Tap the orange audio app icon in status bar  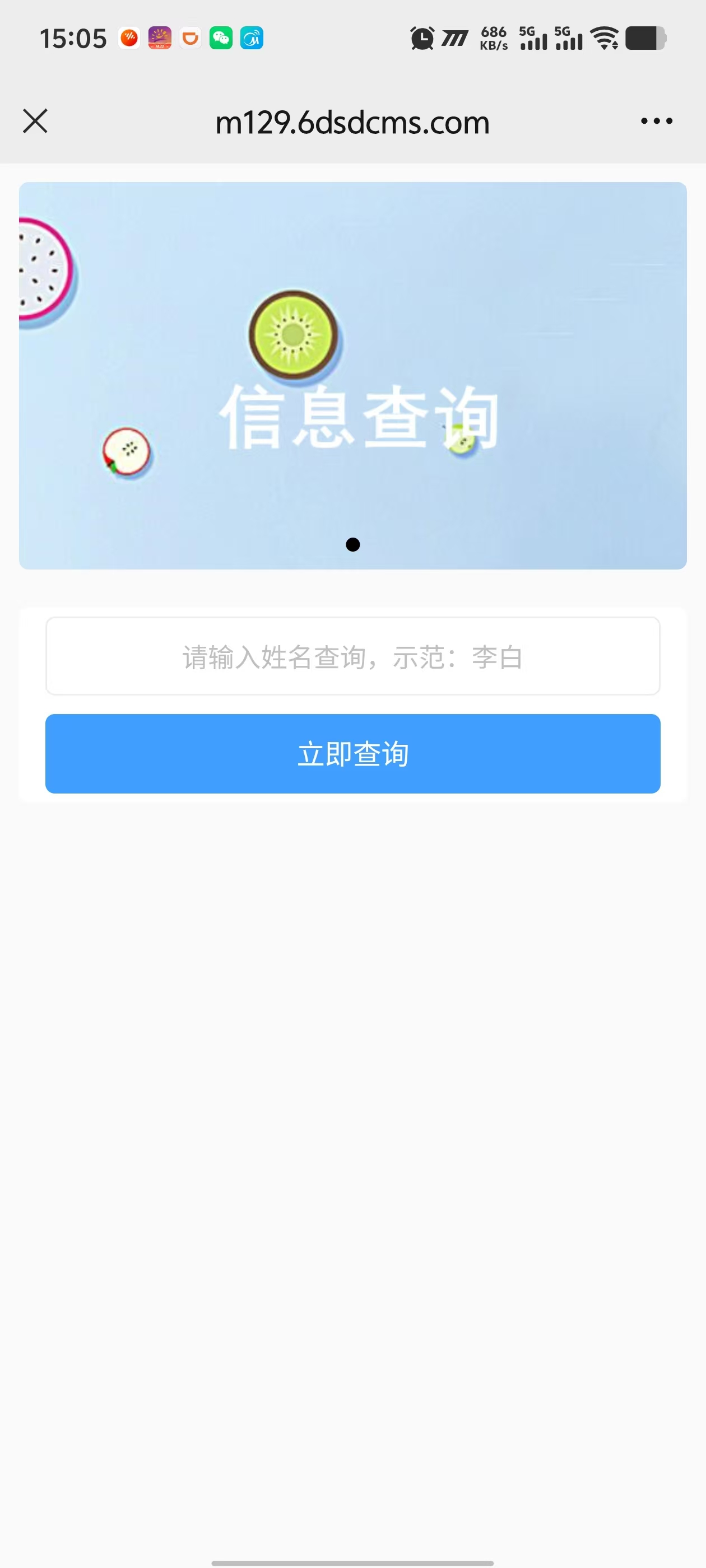[x=128, y=38]
